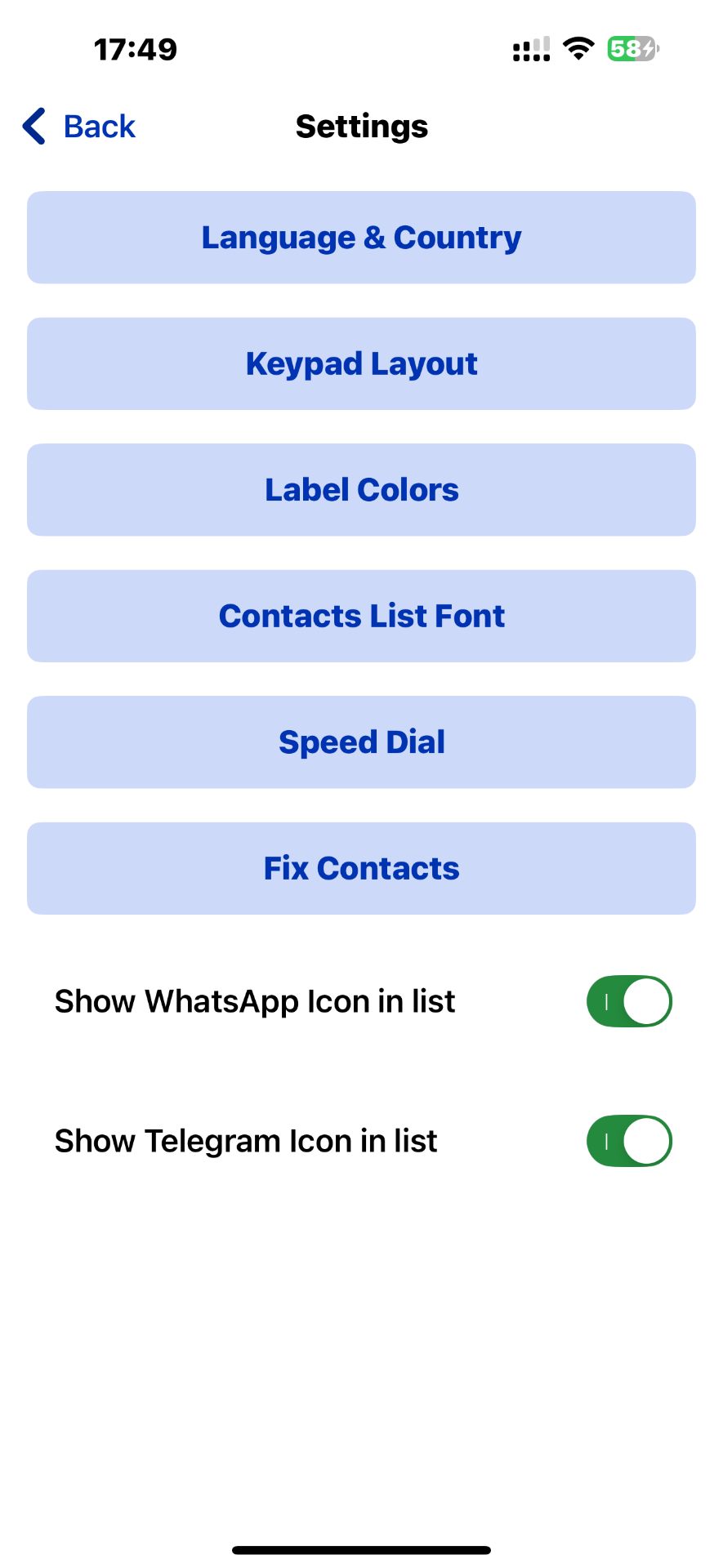Disable Show Telegram Icon in list
723x1568 pixels.
[x=629, y=1140]
